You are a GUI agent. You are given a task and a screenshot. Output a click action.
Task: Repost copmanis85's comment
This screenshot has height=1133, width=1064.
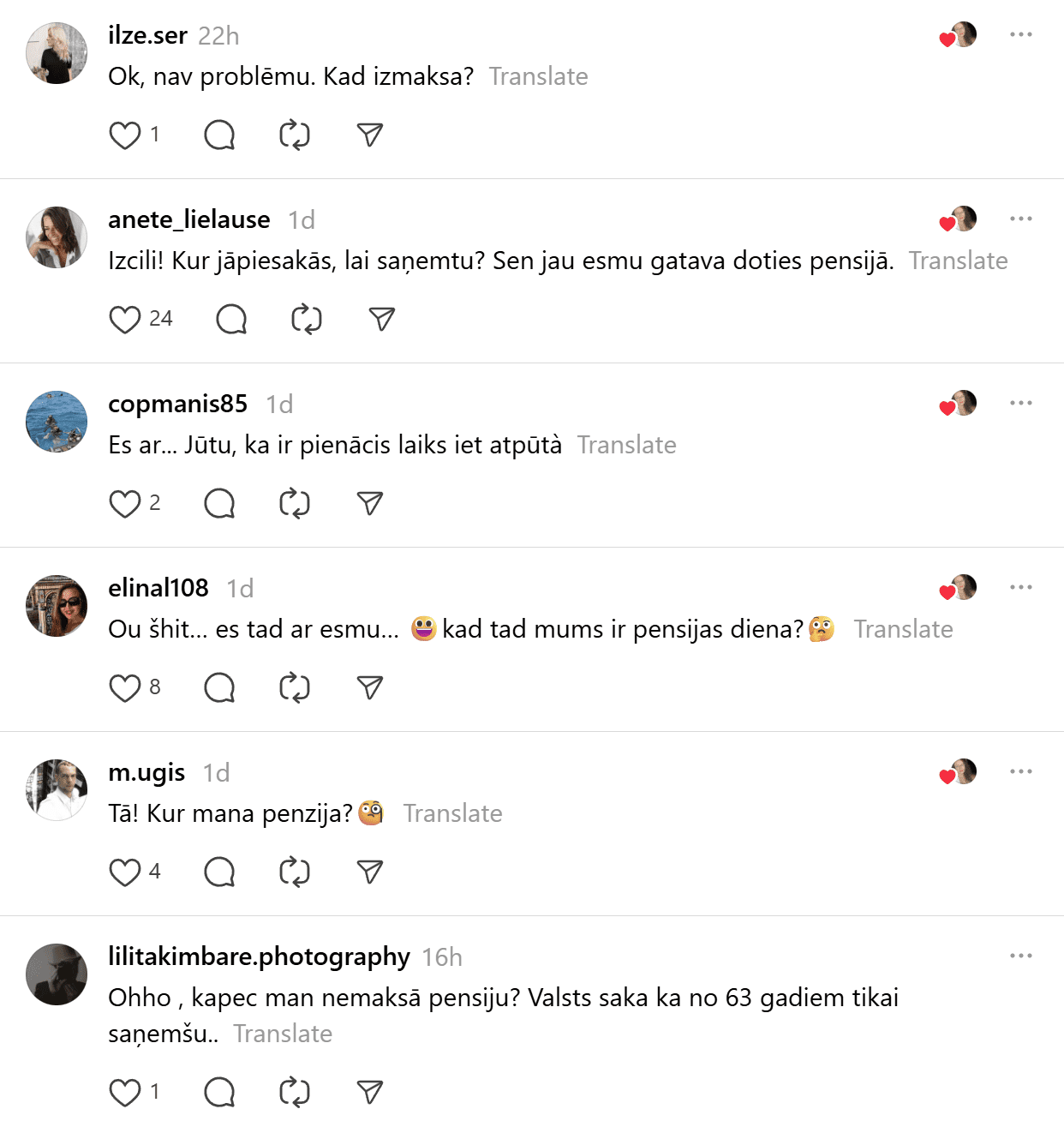point(295,504)
